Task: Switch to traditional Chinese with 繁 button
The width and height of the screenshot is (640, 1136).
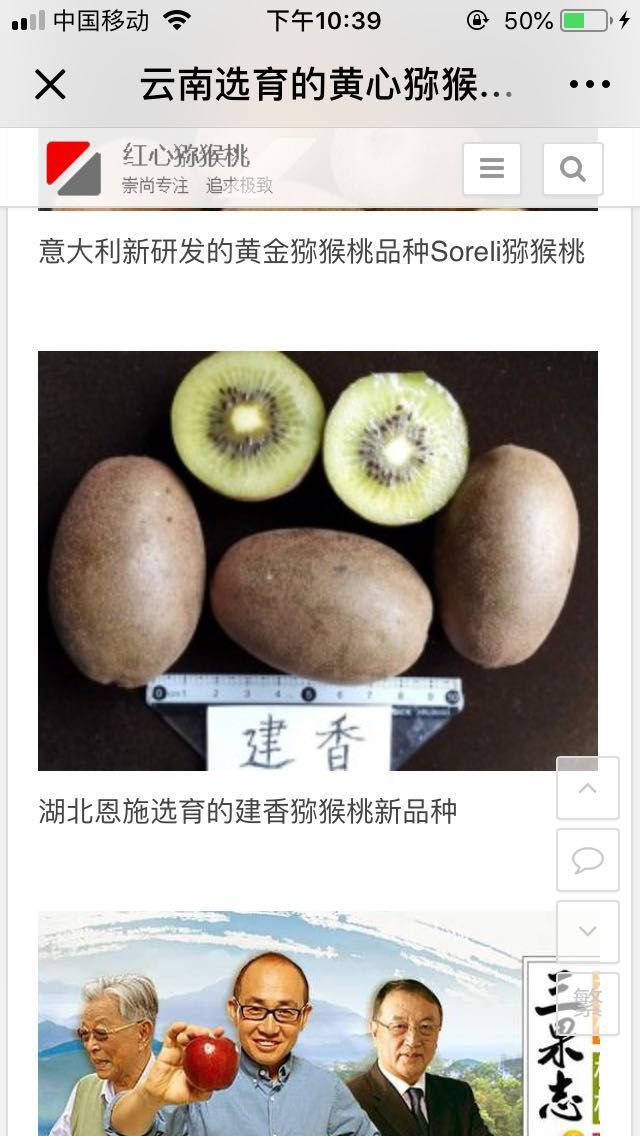Action: click(x=588, y=1003)
